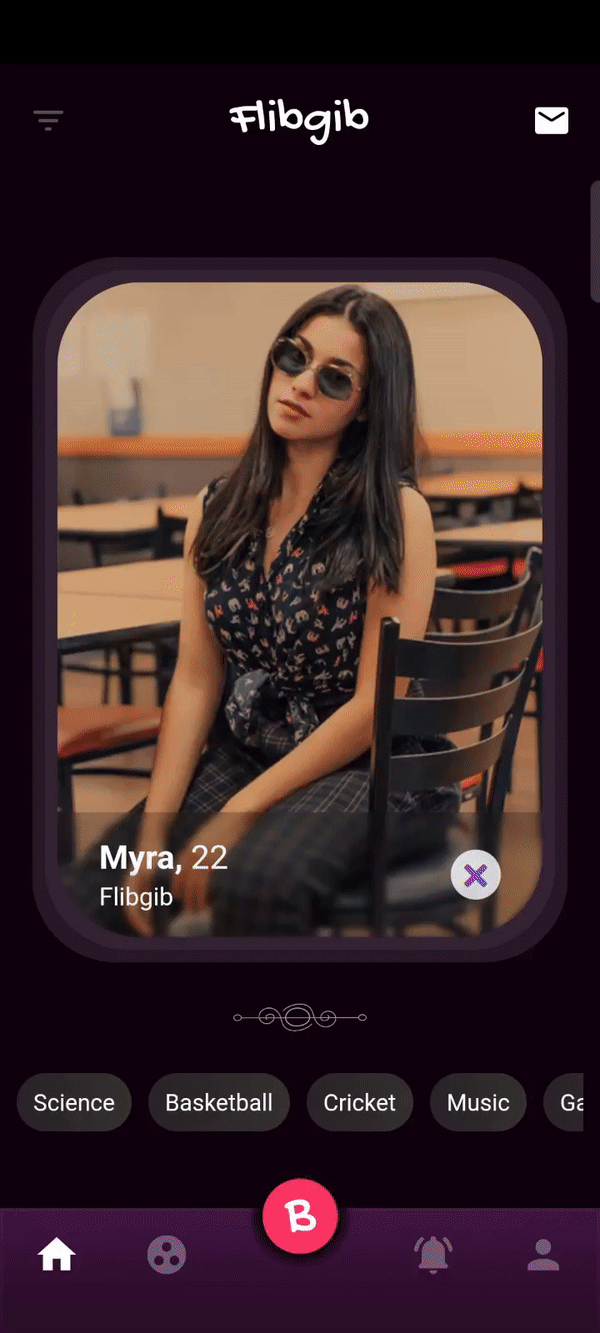Open the notifications bell tab
Viewport: 600px width, 1333px height.
tap(433, 1254)
